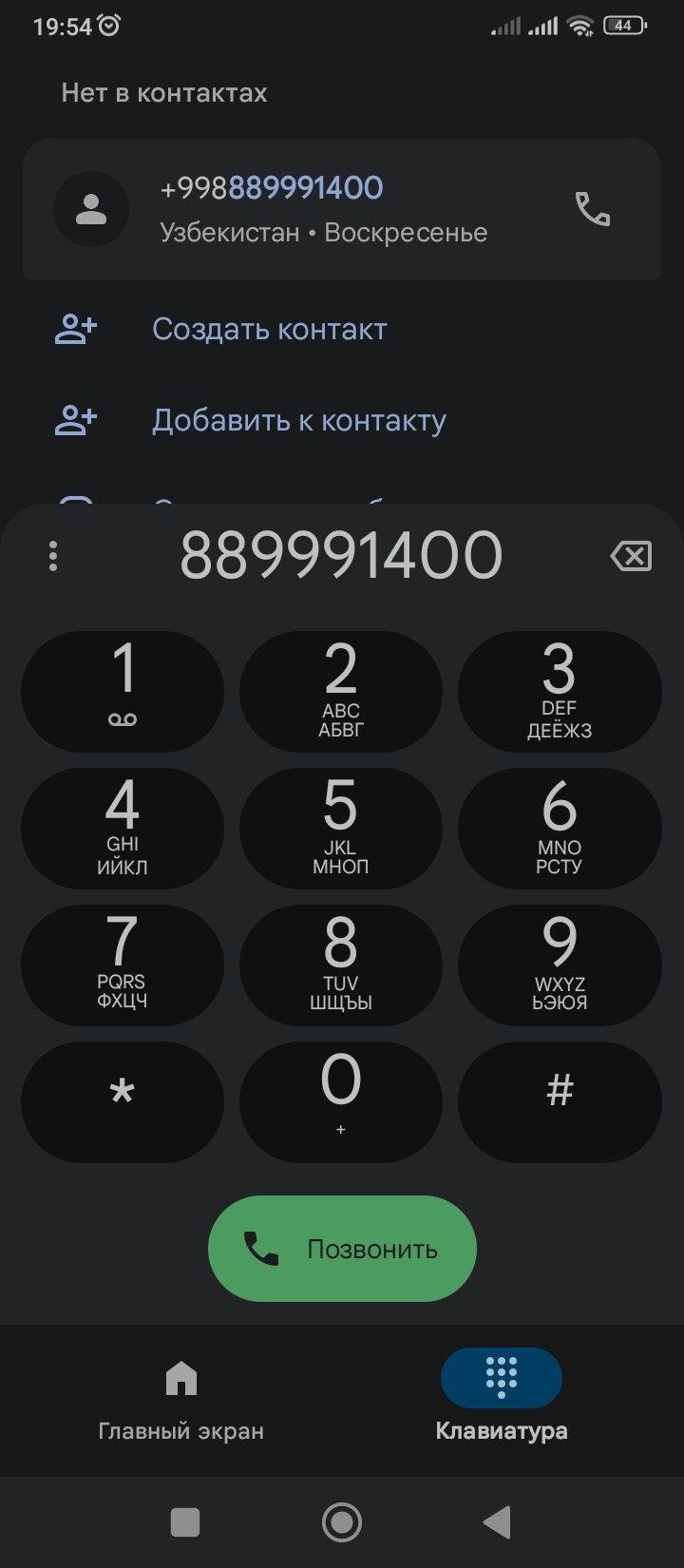The image size is (684, 1568).
Task: Enter the hash symbol
Action: point(560,1101)
